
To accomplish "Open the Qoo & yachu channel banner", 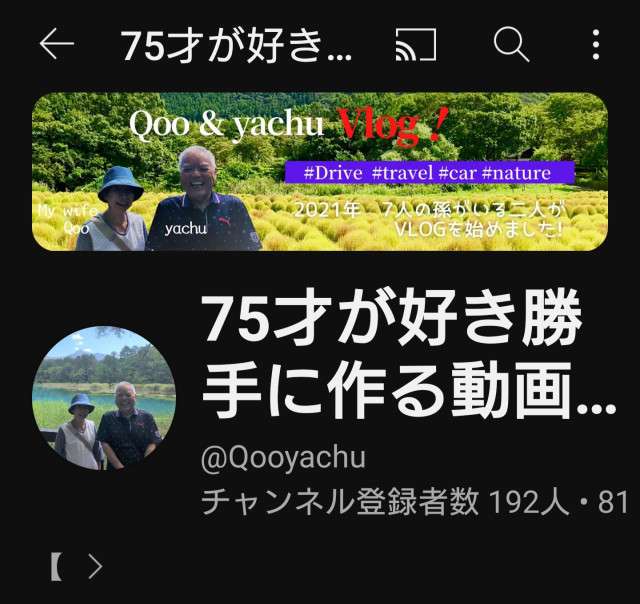I will [320, 172].
